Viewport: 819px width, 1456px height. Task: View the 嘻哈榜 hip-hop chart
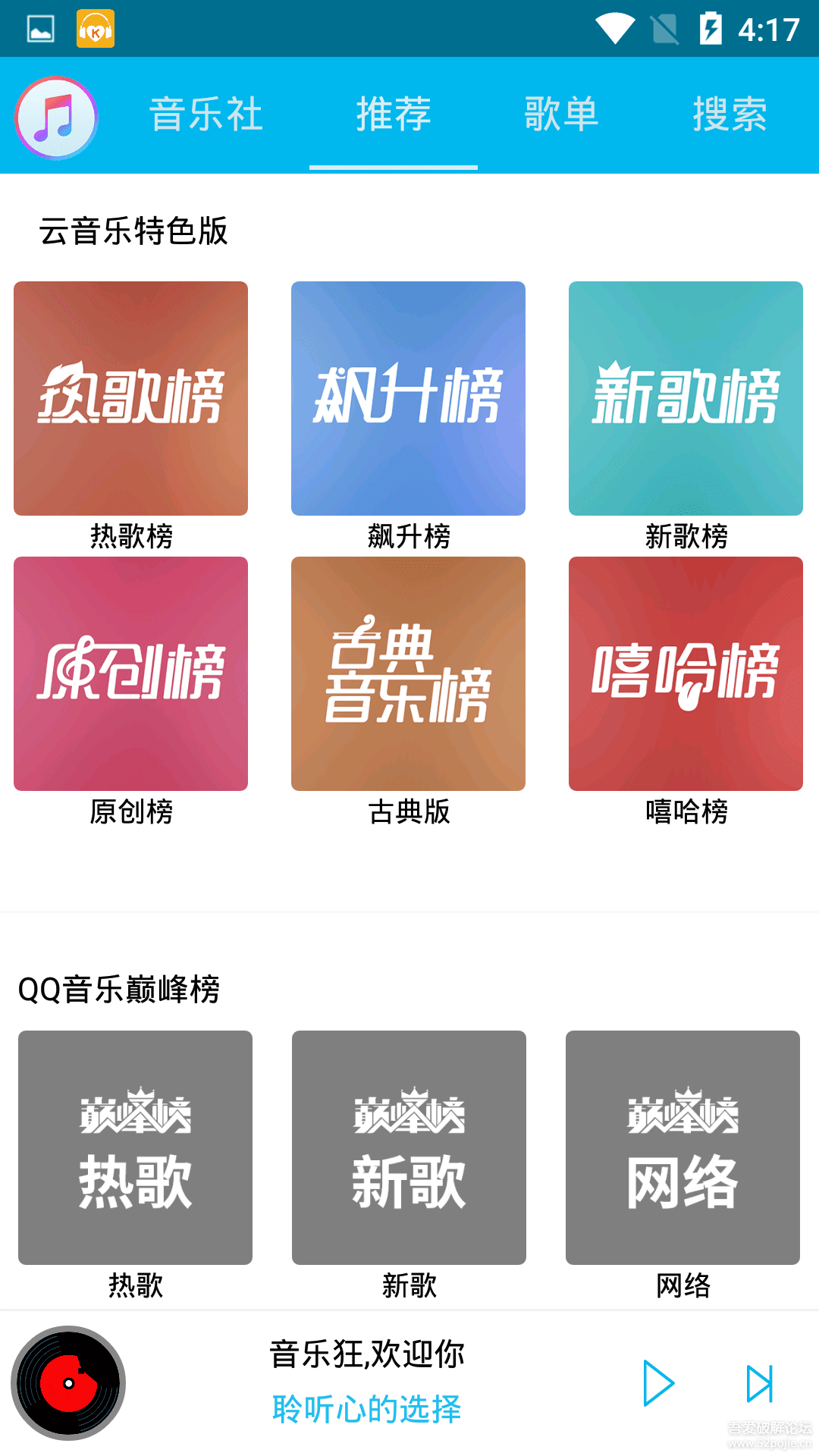tap(686, 673)
